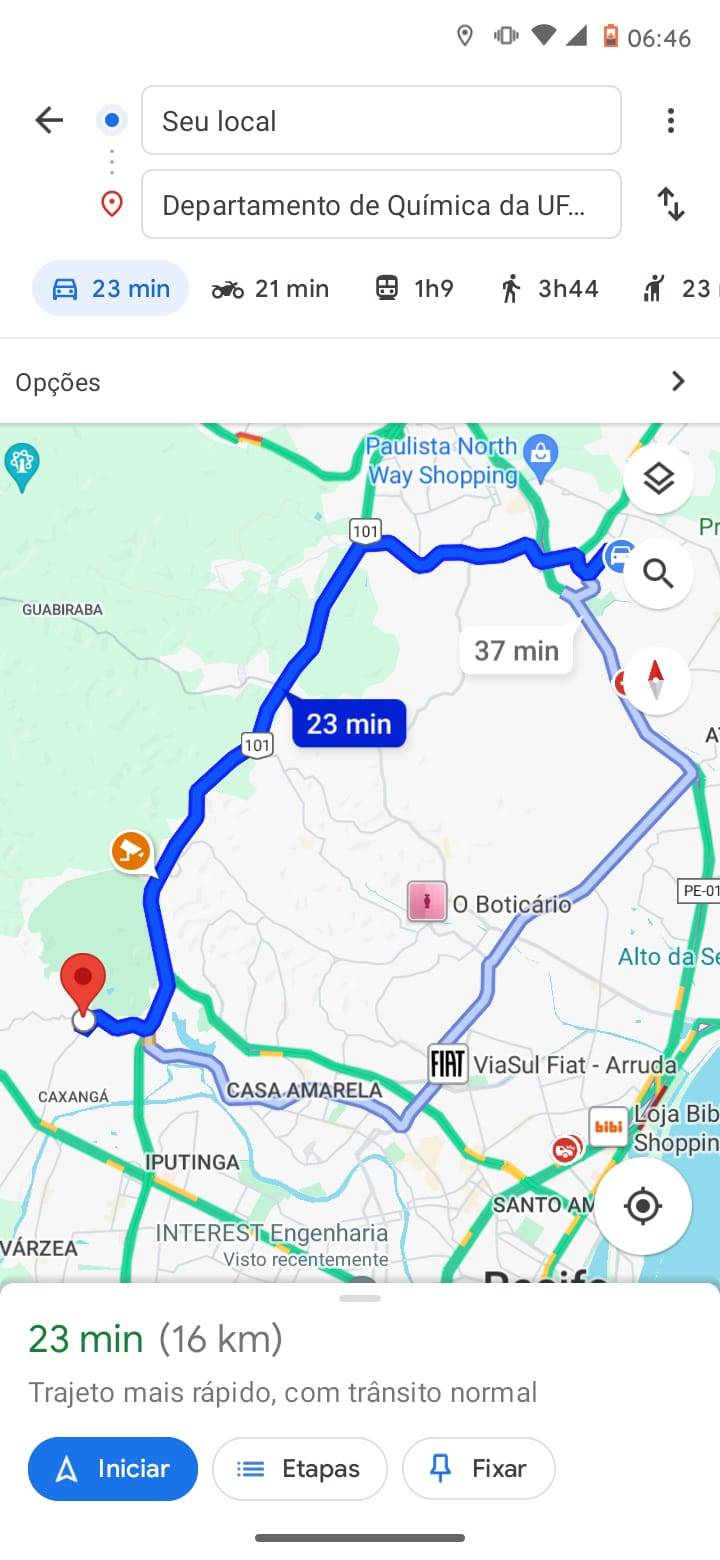Tap the compass to reorient map
The image size is (720, 1560).
(x=656, y=680)
